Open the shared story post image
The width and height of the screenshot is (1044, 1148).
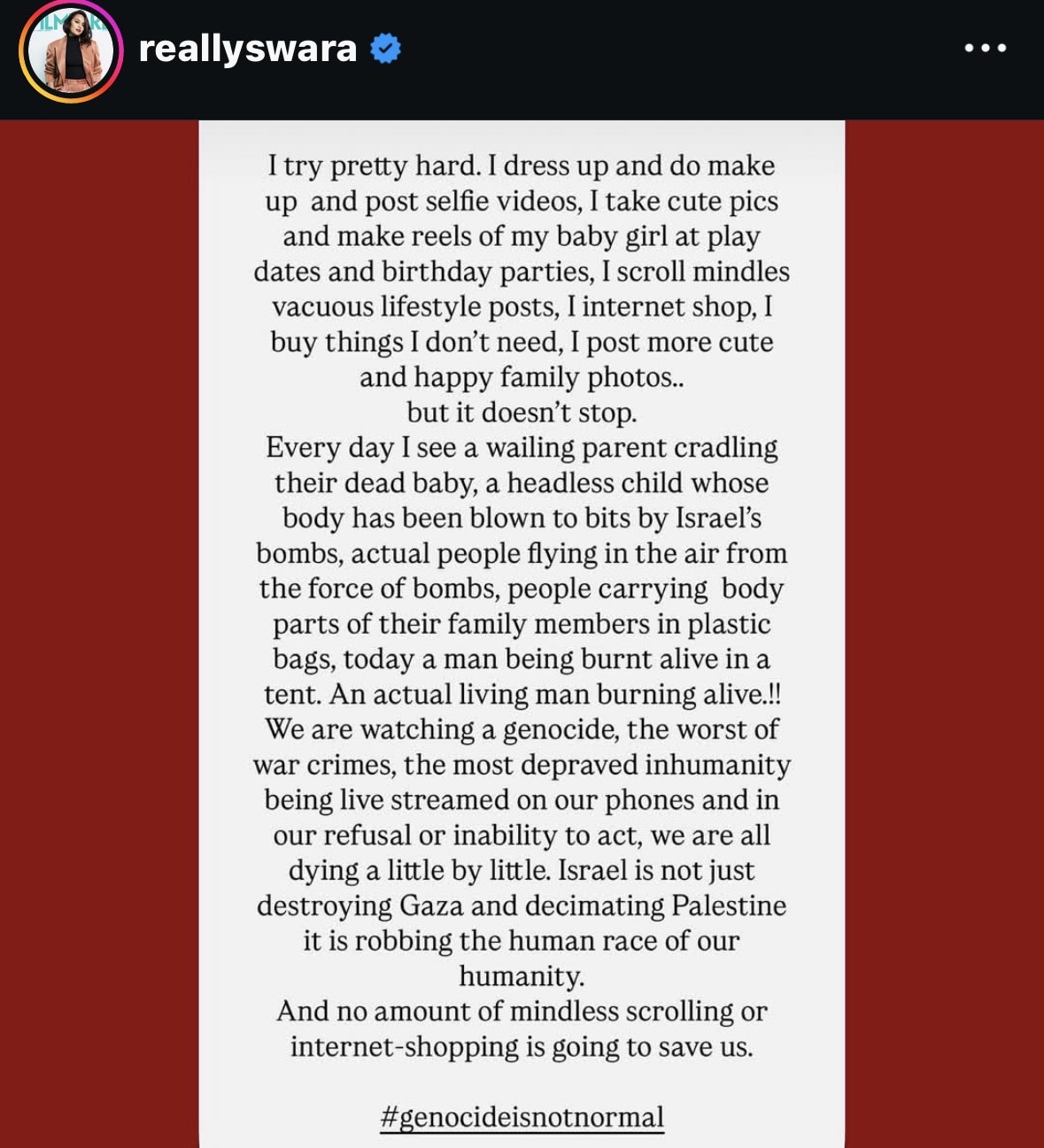(522, 634)
